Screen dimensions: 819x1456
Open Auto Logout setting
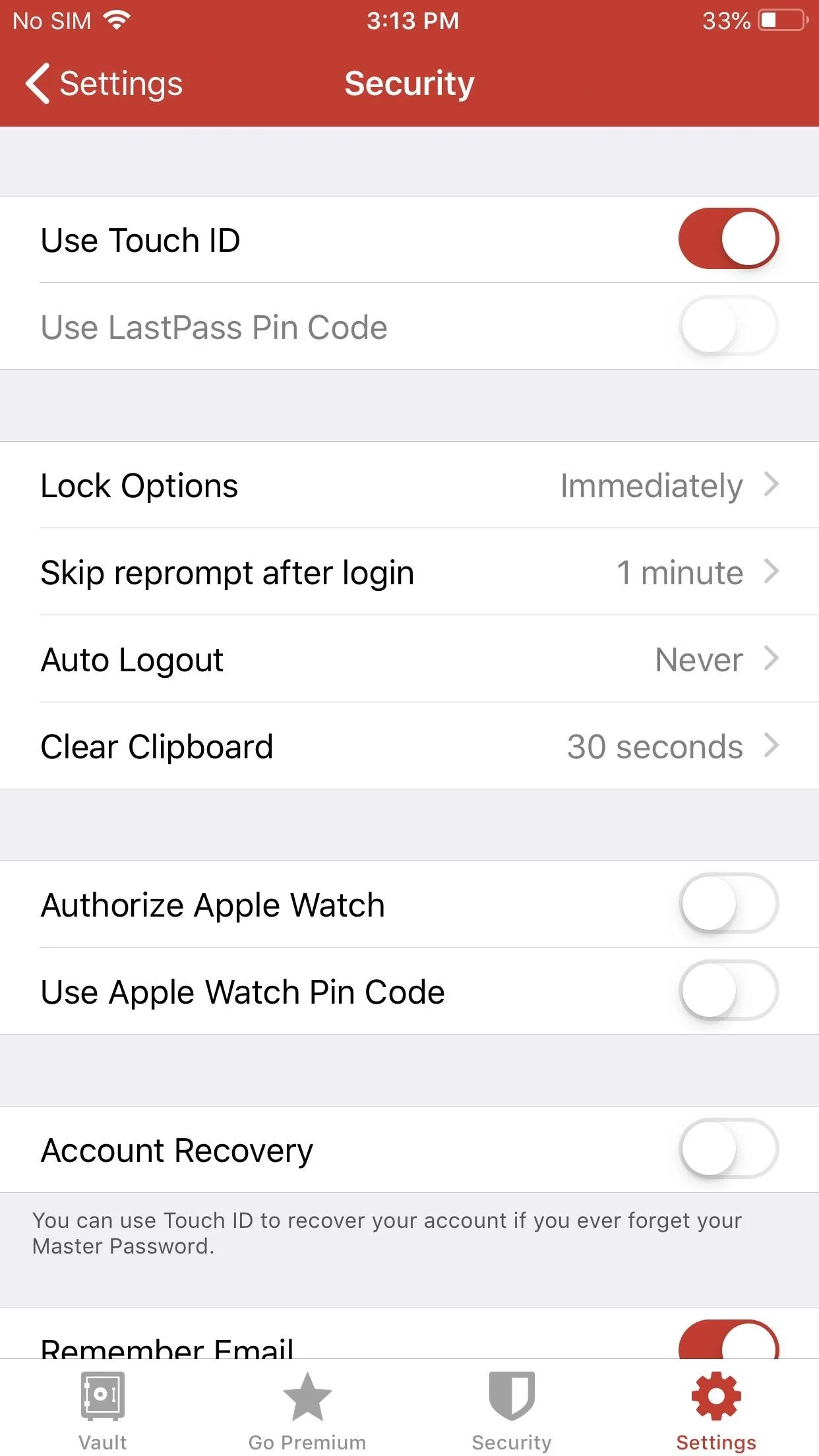(x=409, y=659)
